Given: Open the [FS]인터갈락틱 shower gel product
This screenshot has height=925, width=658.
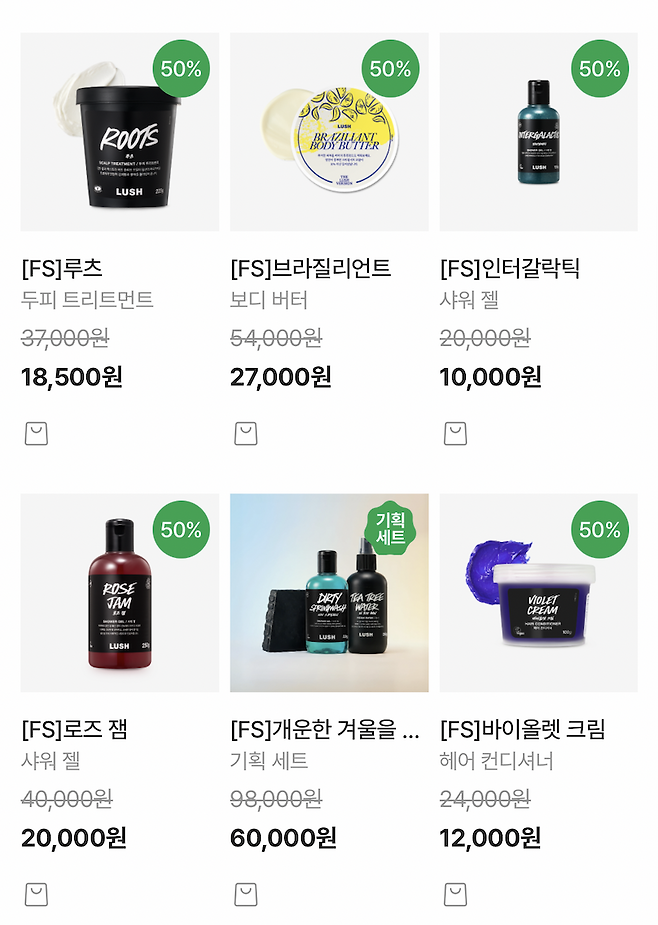Looking at the screenshot, I should [x=538, y=132].
